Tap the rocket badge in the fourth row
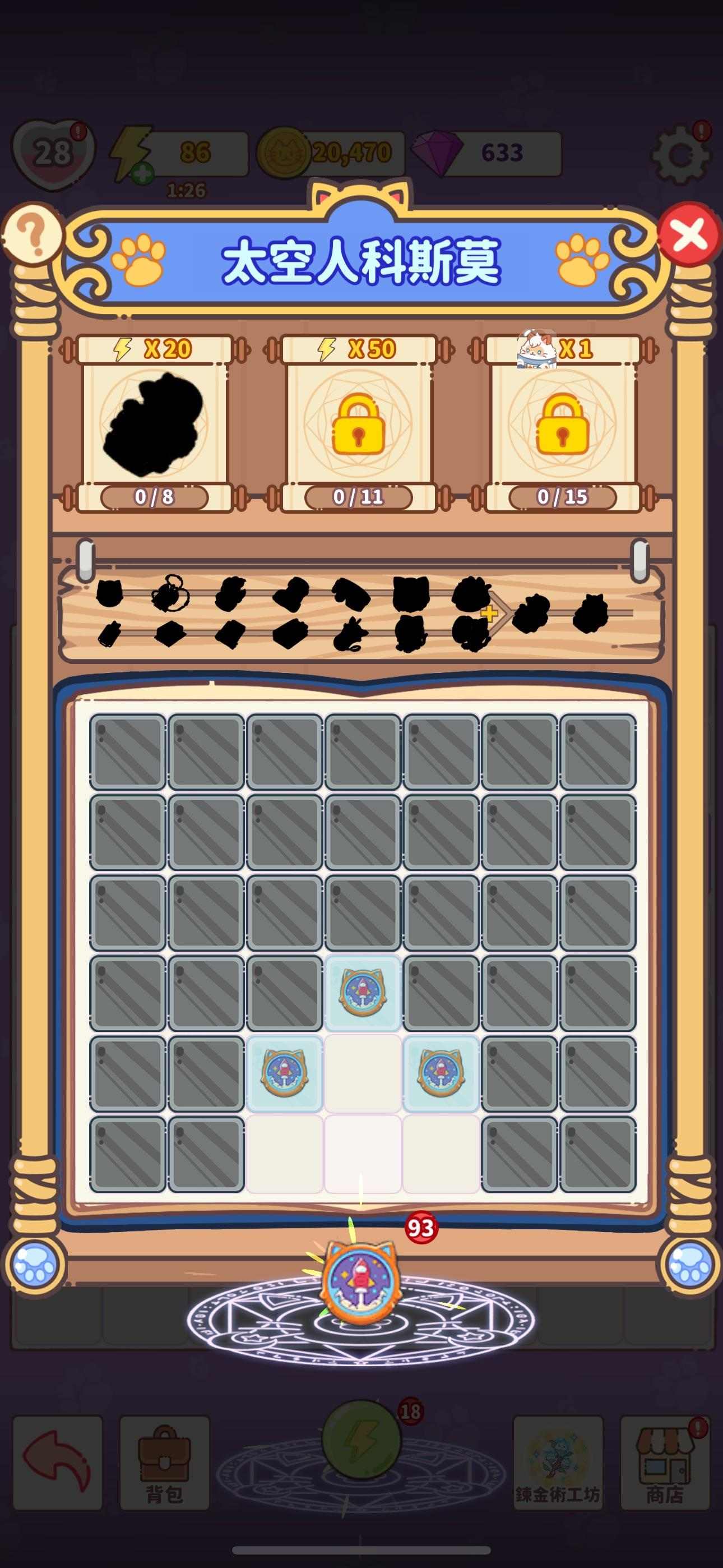 362,993
